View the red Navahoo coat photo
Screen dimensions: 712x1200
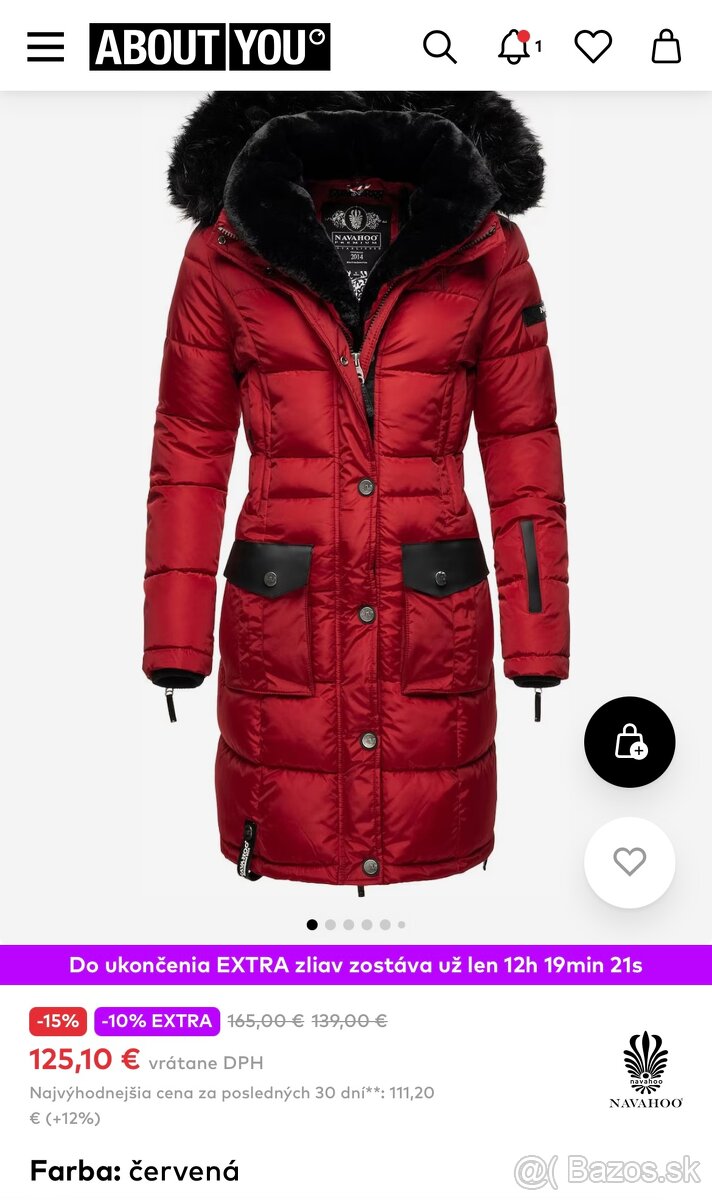tap(355, 500)
